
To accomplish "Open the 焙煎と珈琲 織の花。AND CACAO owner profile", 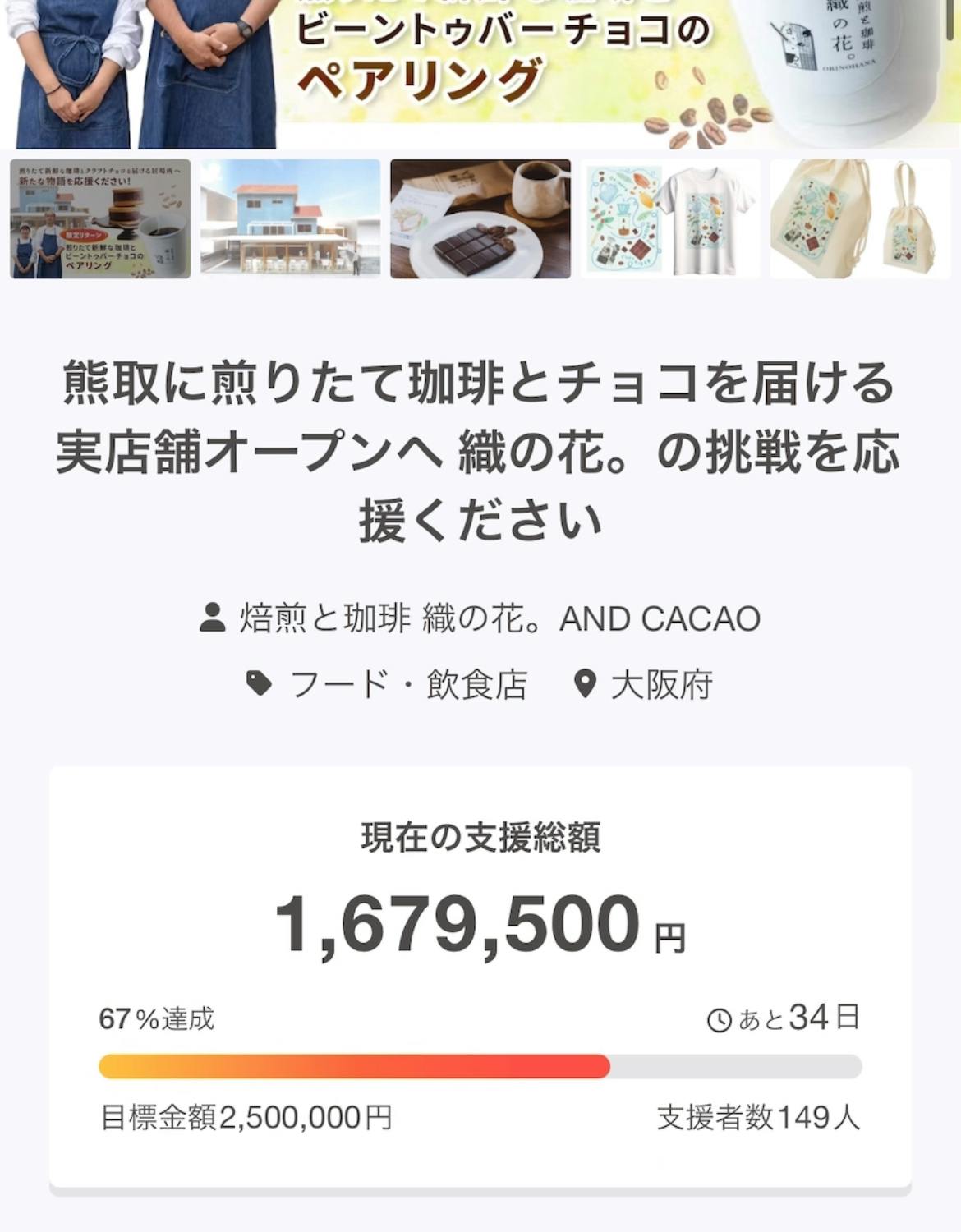I will click(498, 618).
